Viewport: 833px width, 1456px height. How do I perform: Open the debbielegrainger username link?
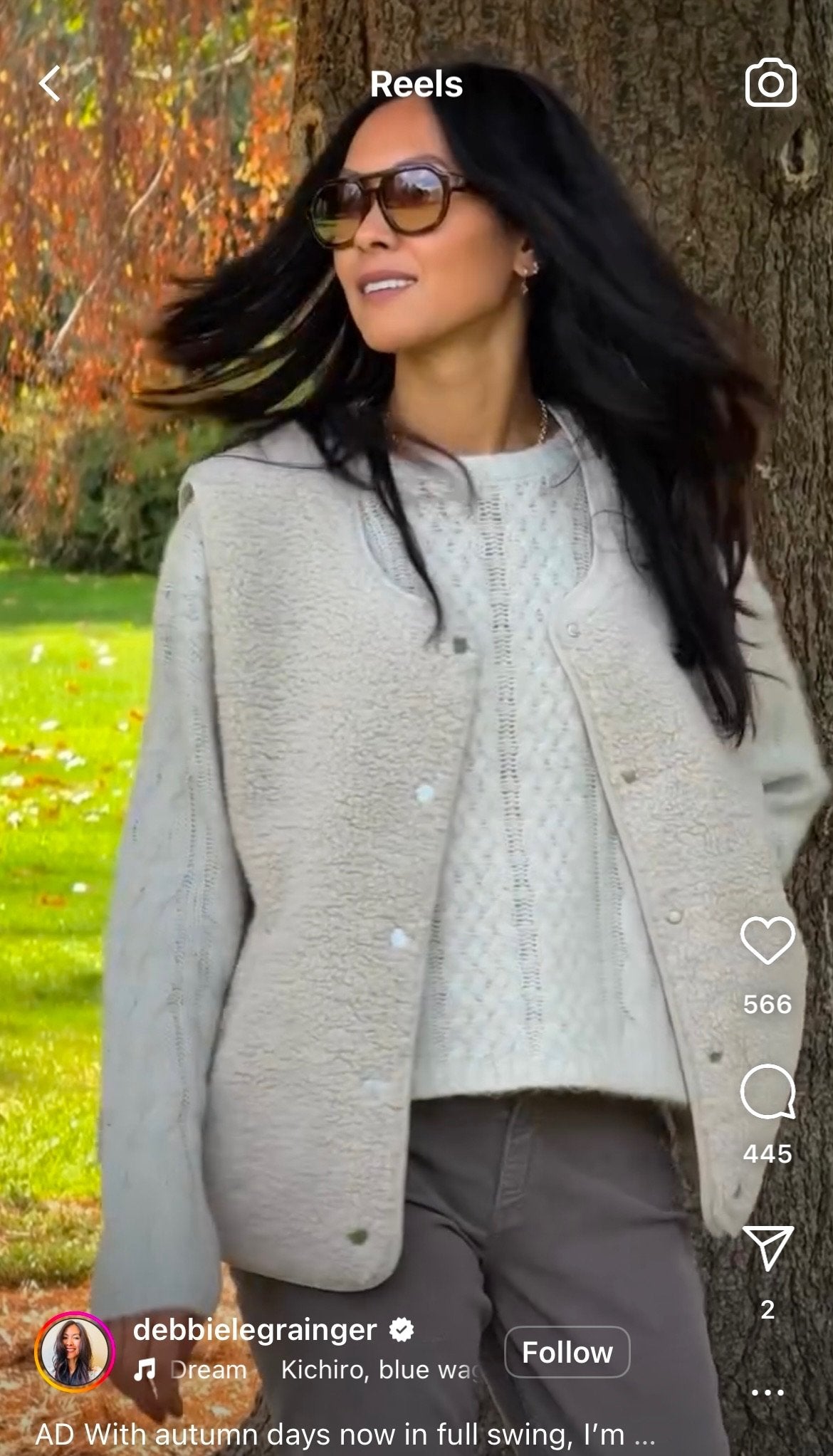tap(254, 1329)
